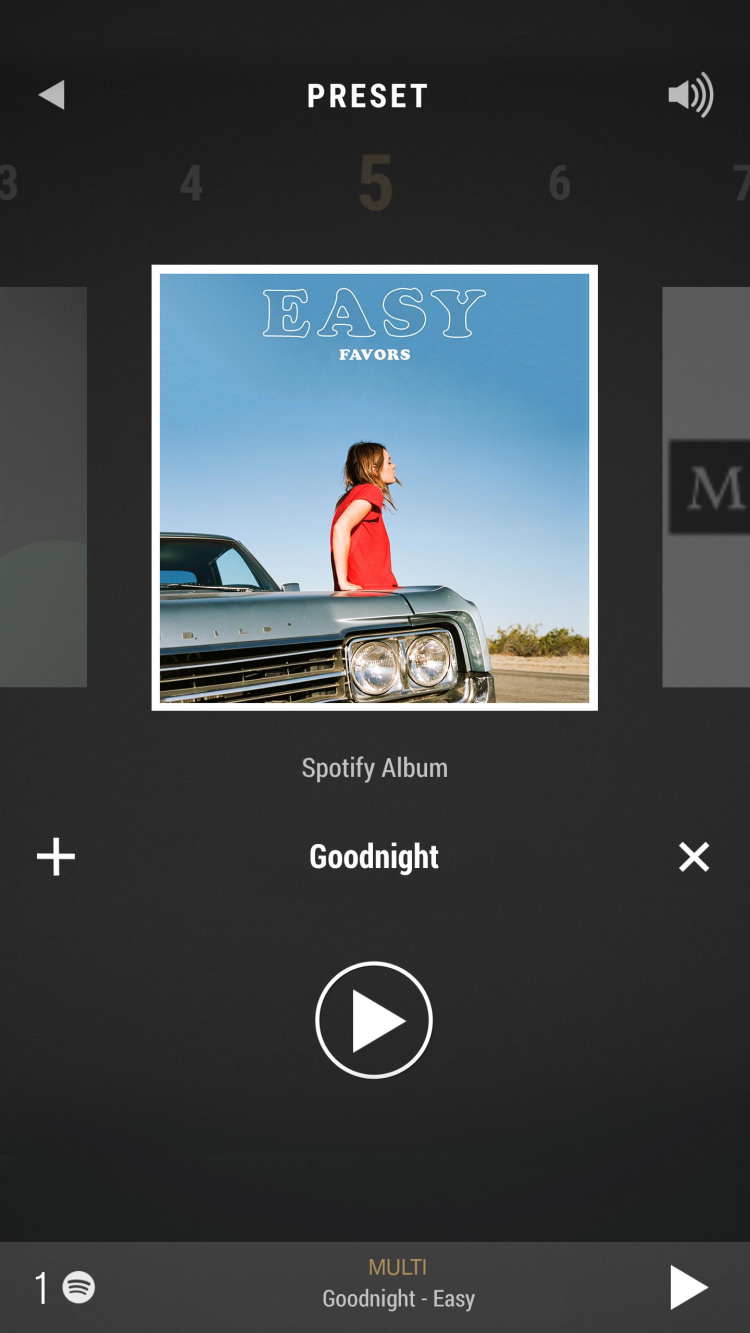Remove the Goodnight preset with the X
The image size is (750, 1333).
pyautogui.click(x=693, y=857)
